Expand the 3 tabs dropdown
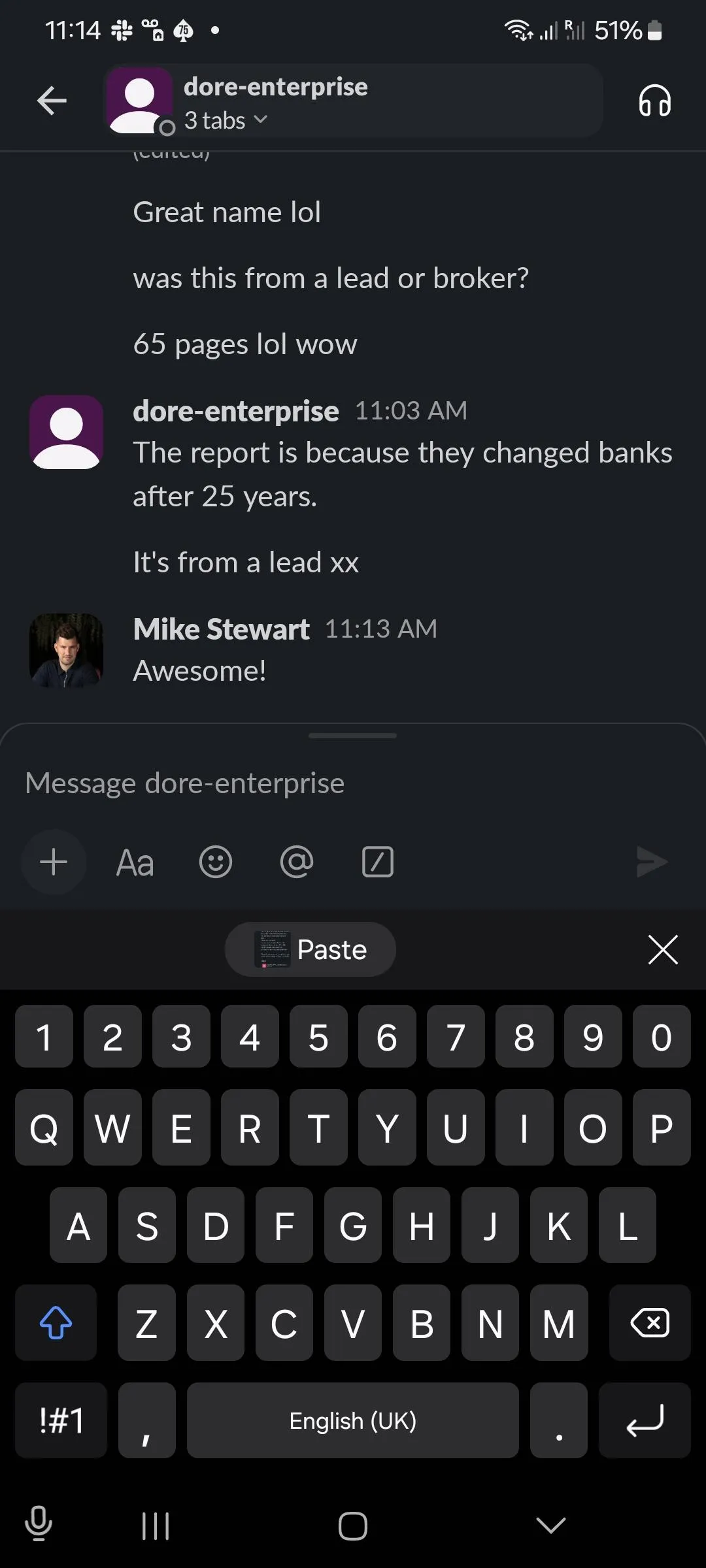The width and height of the screenshot is (706, 1568). pyautogui.click(x=226, y=120)
